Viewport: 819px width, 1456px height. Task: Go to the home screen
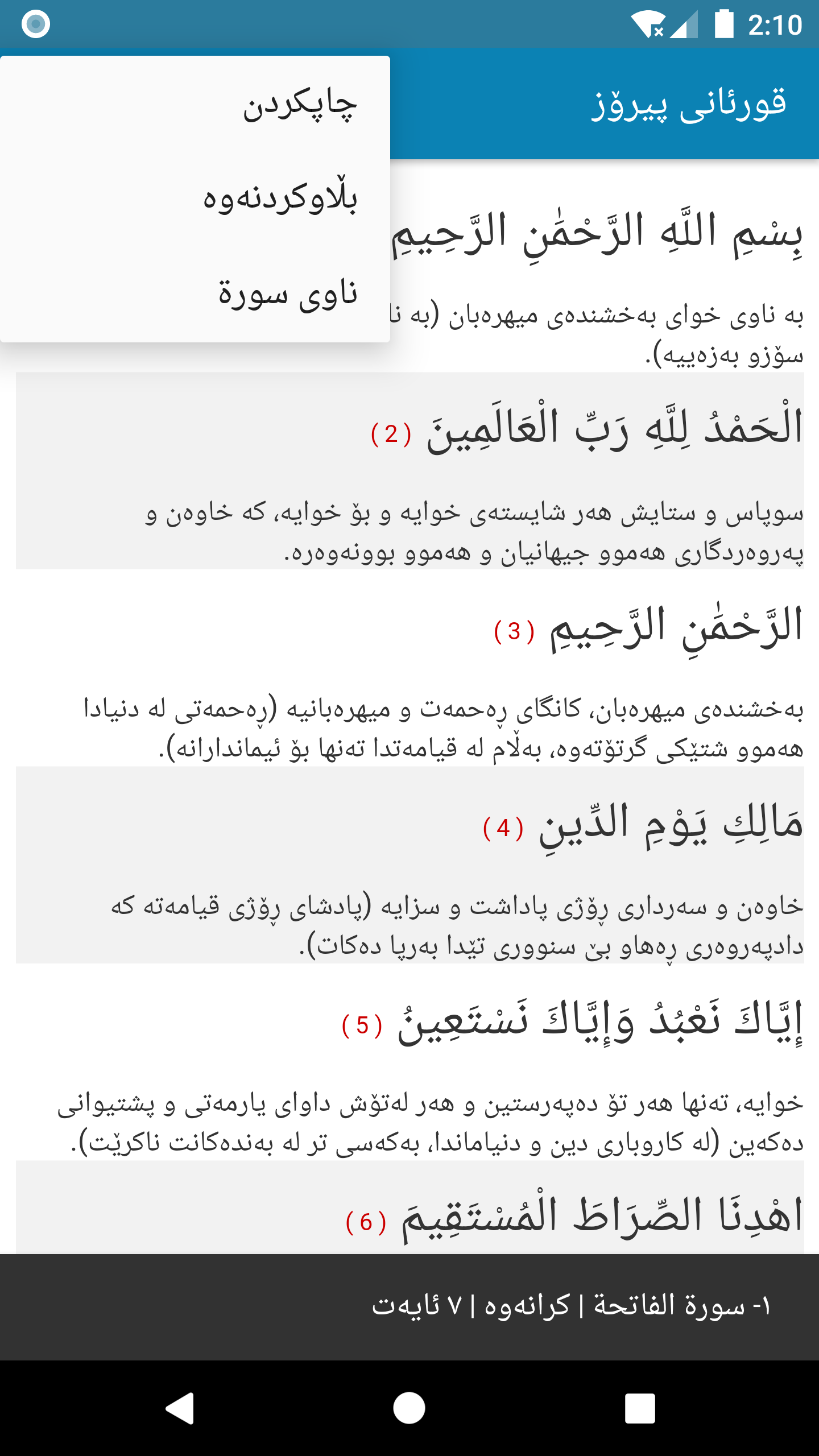tap(409, 1408)
